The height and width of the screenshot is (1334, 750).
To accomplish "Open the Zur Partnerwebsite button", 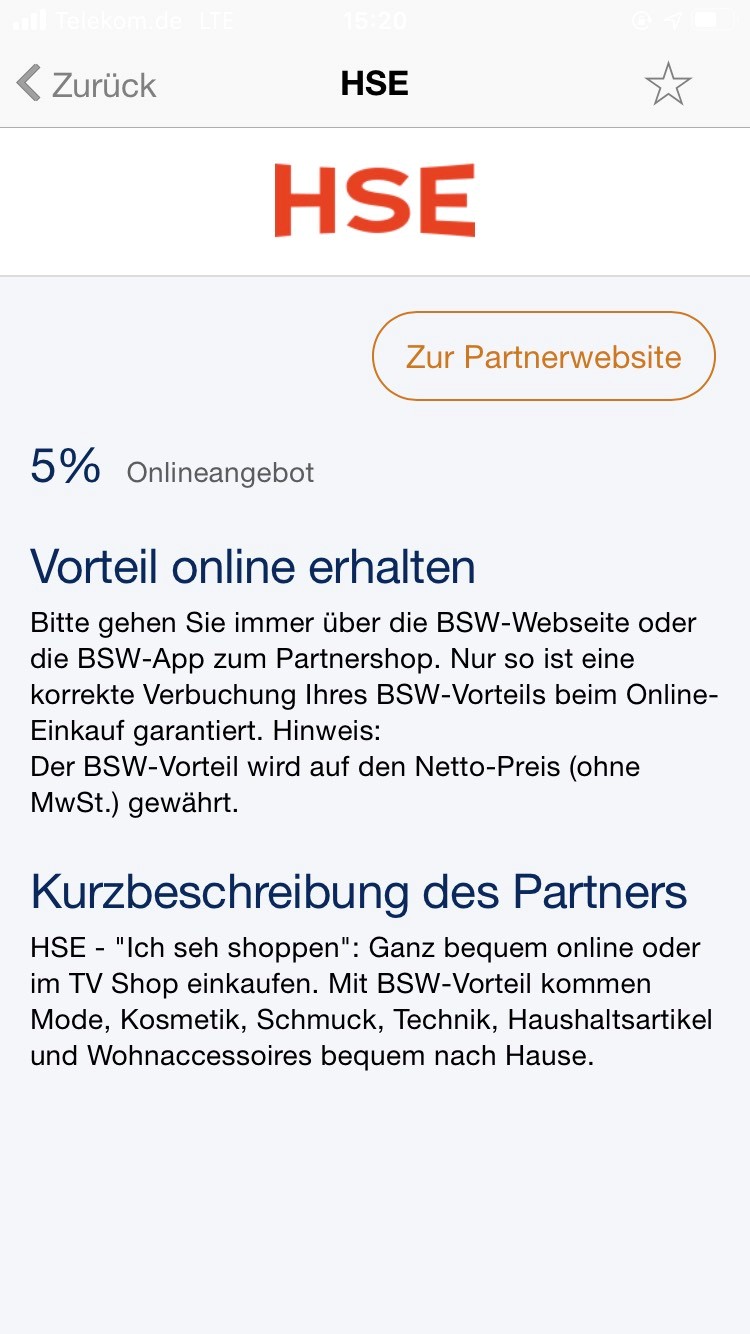I will [543, 357].
